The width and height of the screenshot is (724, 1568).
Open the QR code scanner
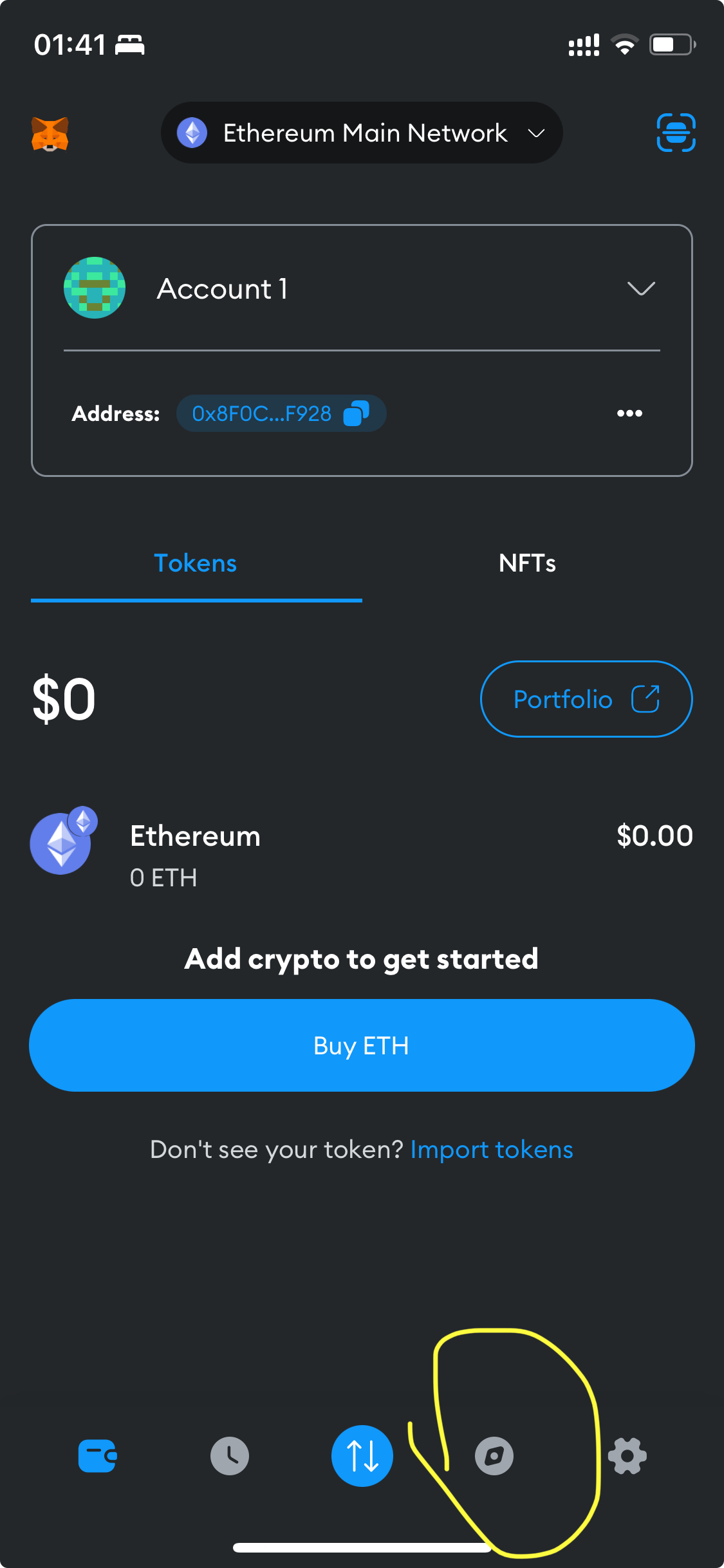pos(676,133)
